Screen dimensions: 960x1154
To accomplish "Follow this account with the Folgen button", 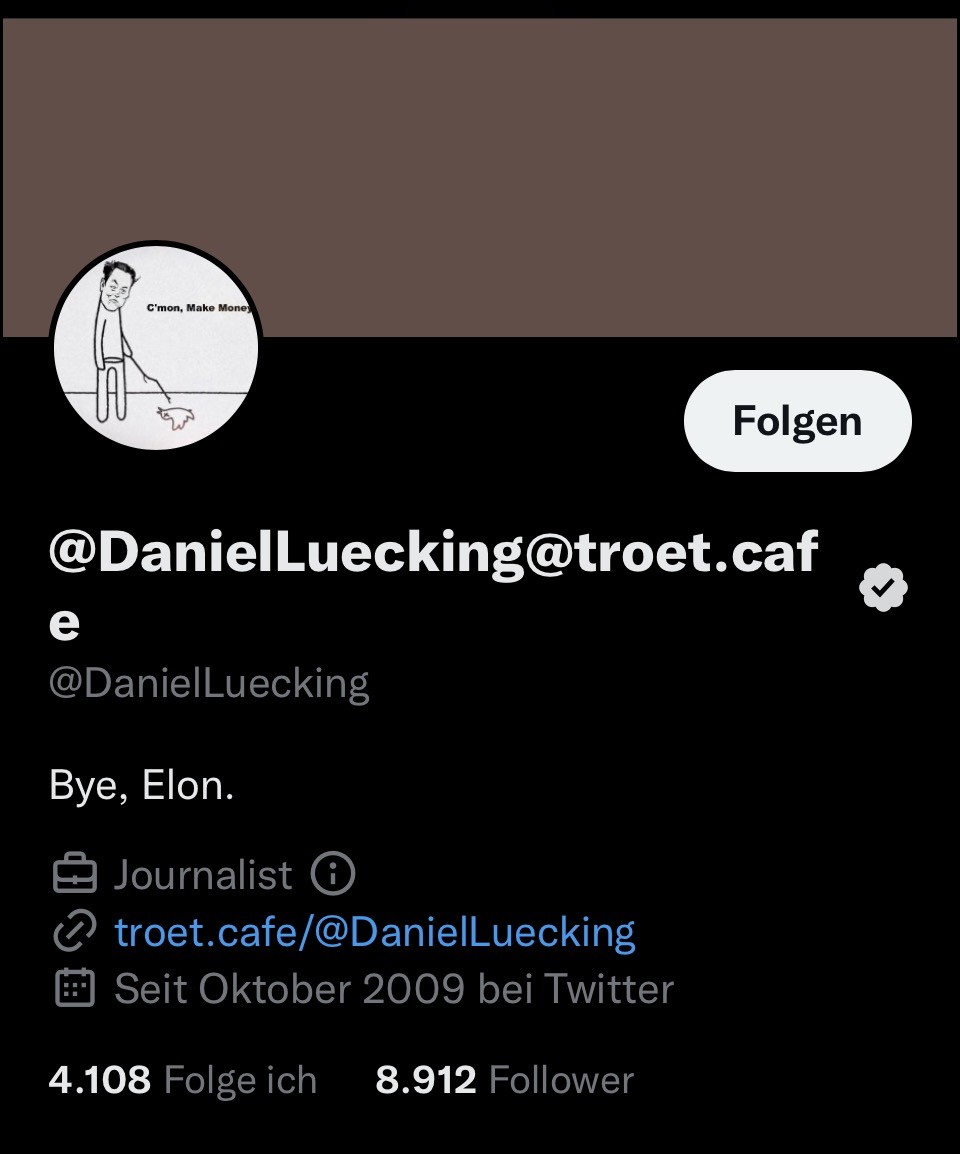I will click(x=797, y=421).
